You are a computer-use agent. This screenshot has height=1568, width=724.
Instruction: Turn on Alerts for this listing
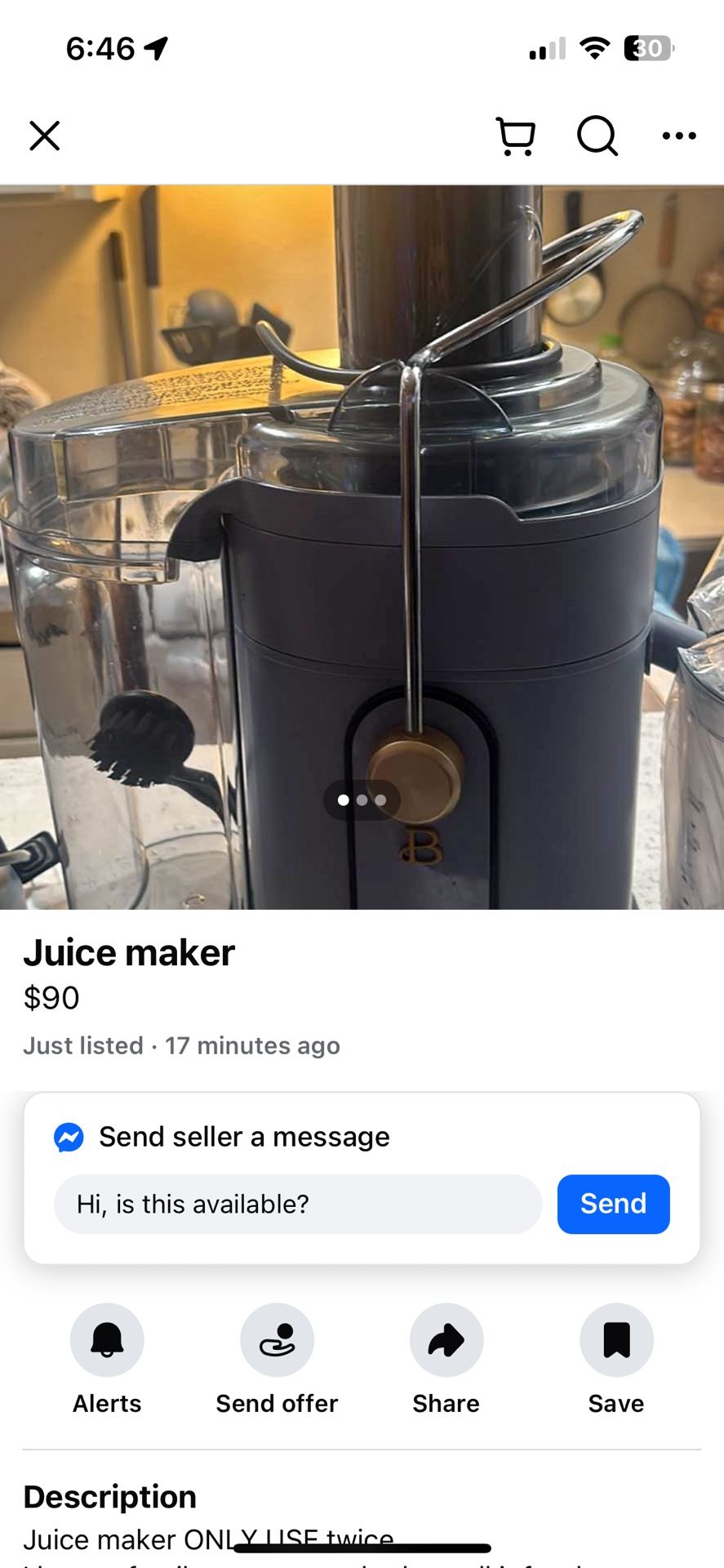click(107, 1340)
